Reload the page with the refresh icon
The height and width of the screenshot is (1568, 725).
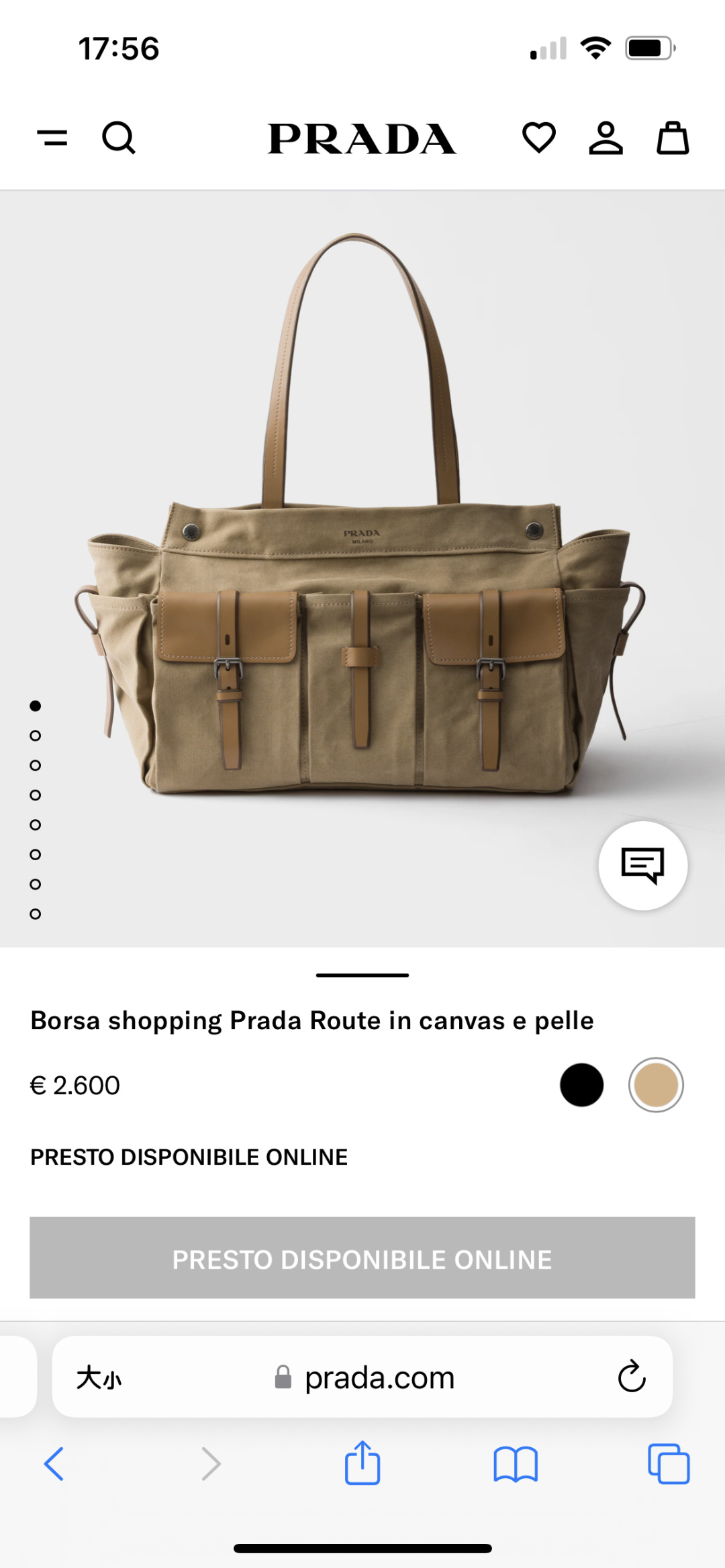click(631, 1377)
